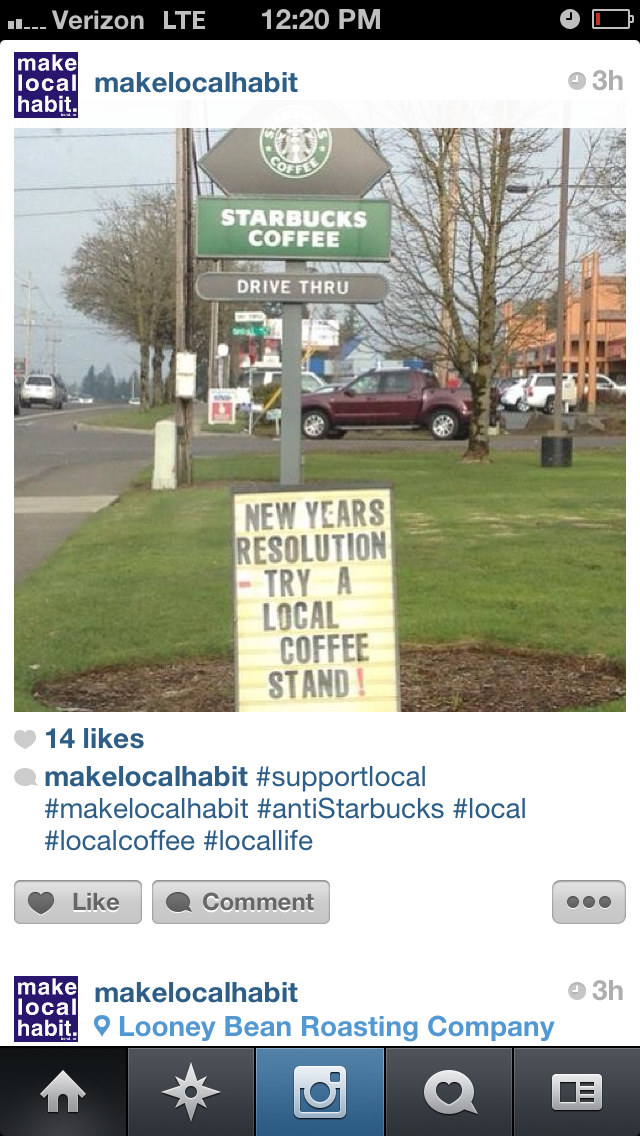Image resolution: width=640 pixels, height=1136 pixels.
Task: Switch to the Explore tab
Action: click(x=191, y=1092)
